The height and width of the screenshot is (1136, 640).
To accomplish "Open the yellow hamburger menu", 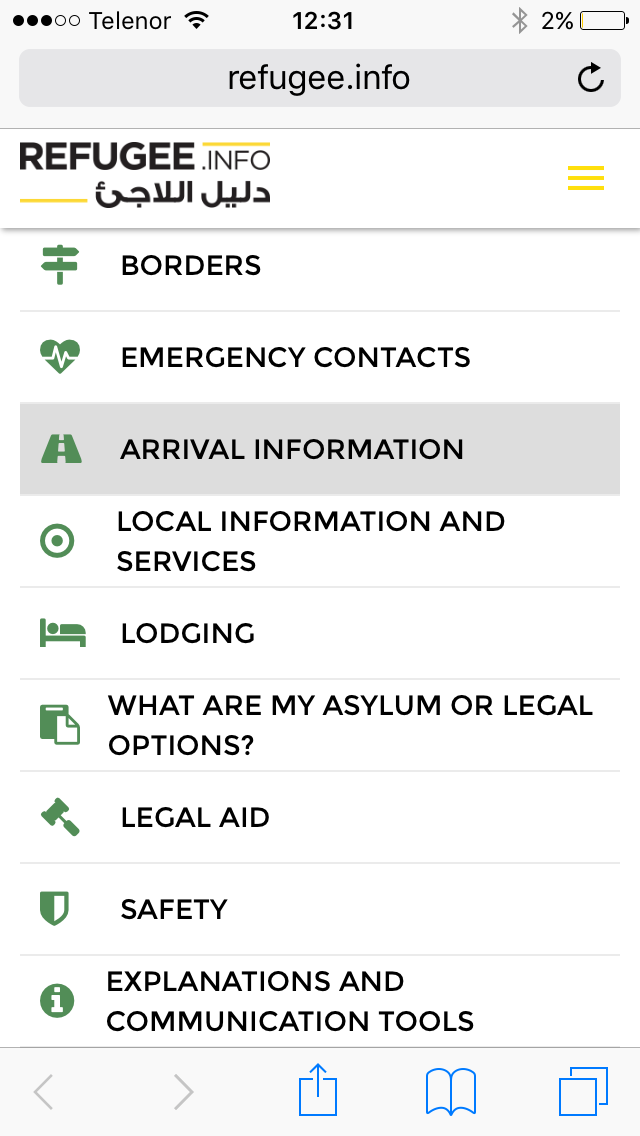I will [586, 178].
